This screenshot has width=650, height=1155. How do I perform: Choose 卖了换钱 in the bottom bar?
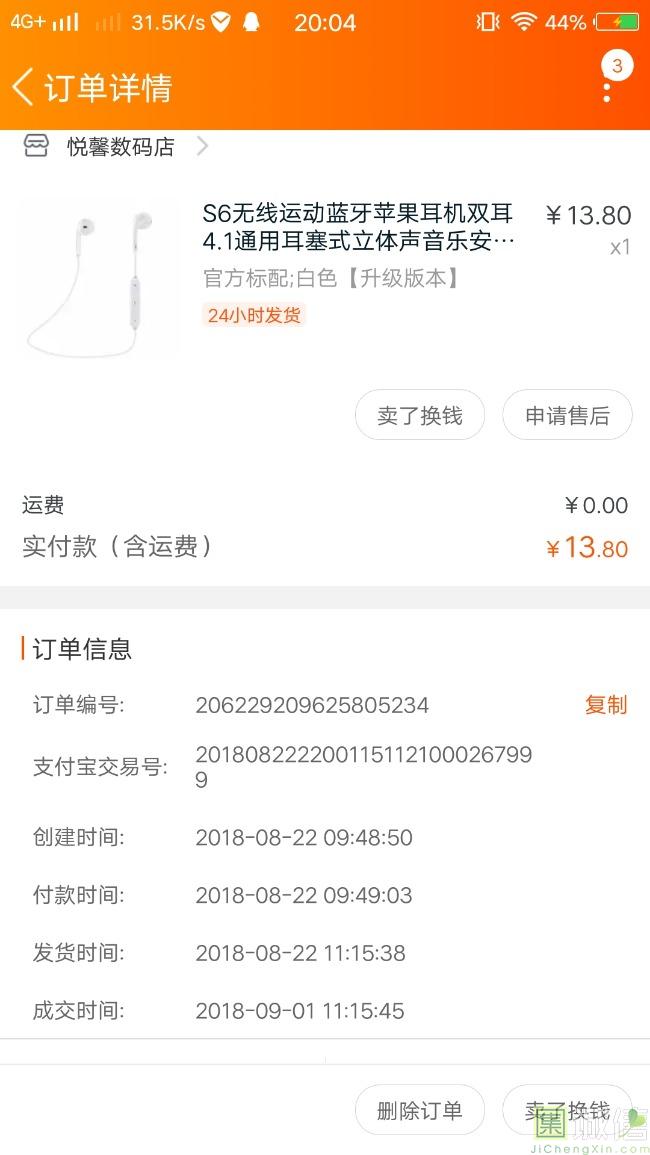pos(567,1111)
